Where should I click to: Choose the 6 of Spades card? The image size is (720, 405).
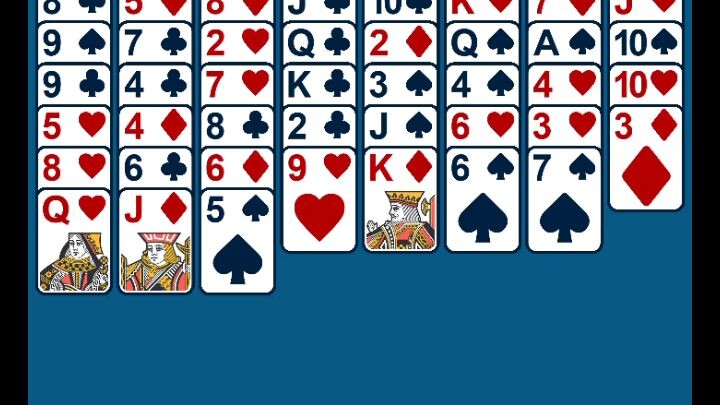482,198
